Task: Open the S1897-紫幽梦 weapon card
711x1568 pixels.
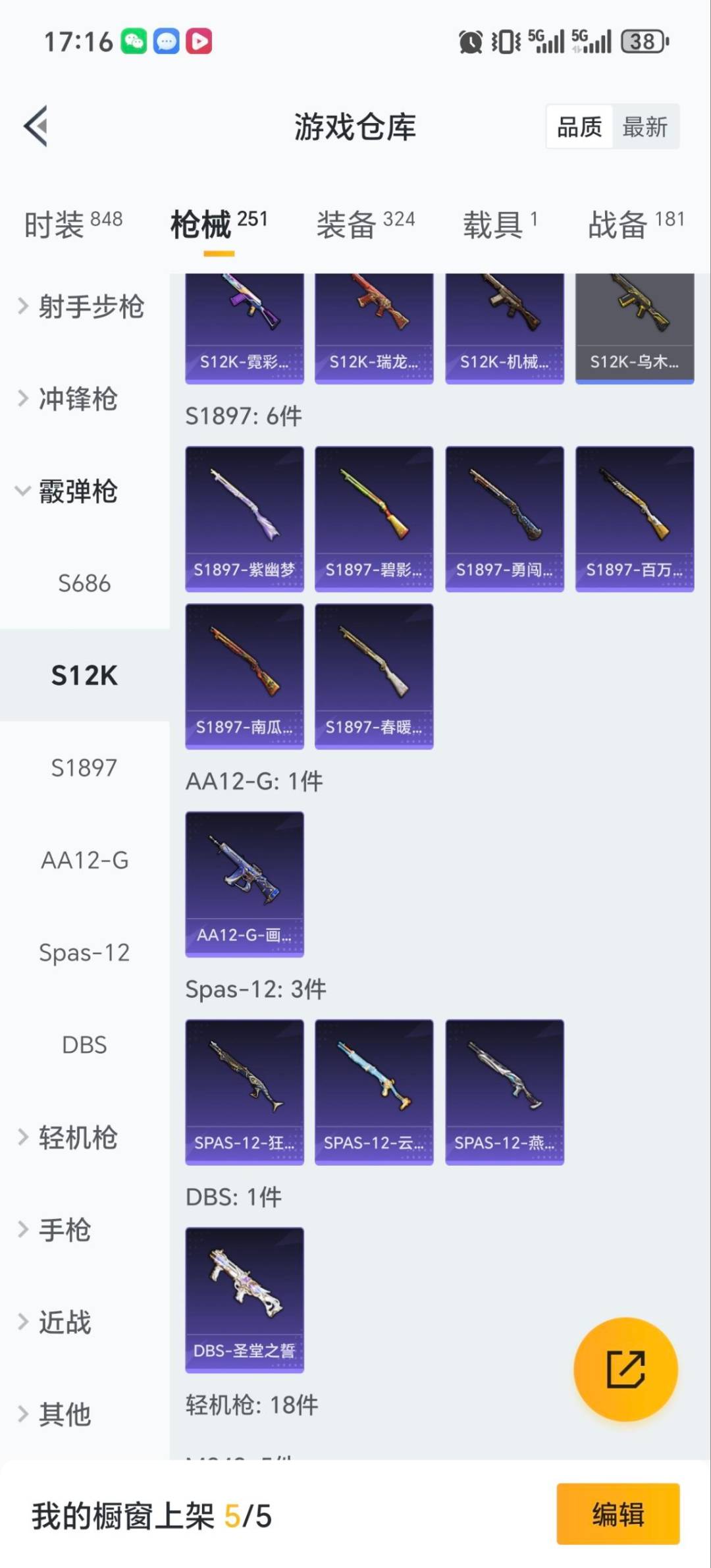Action: (x=244, y=517)
